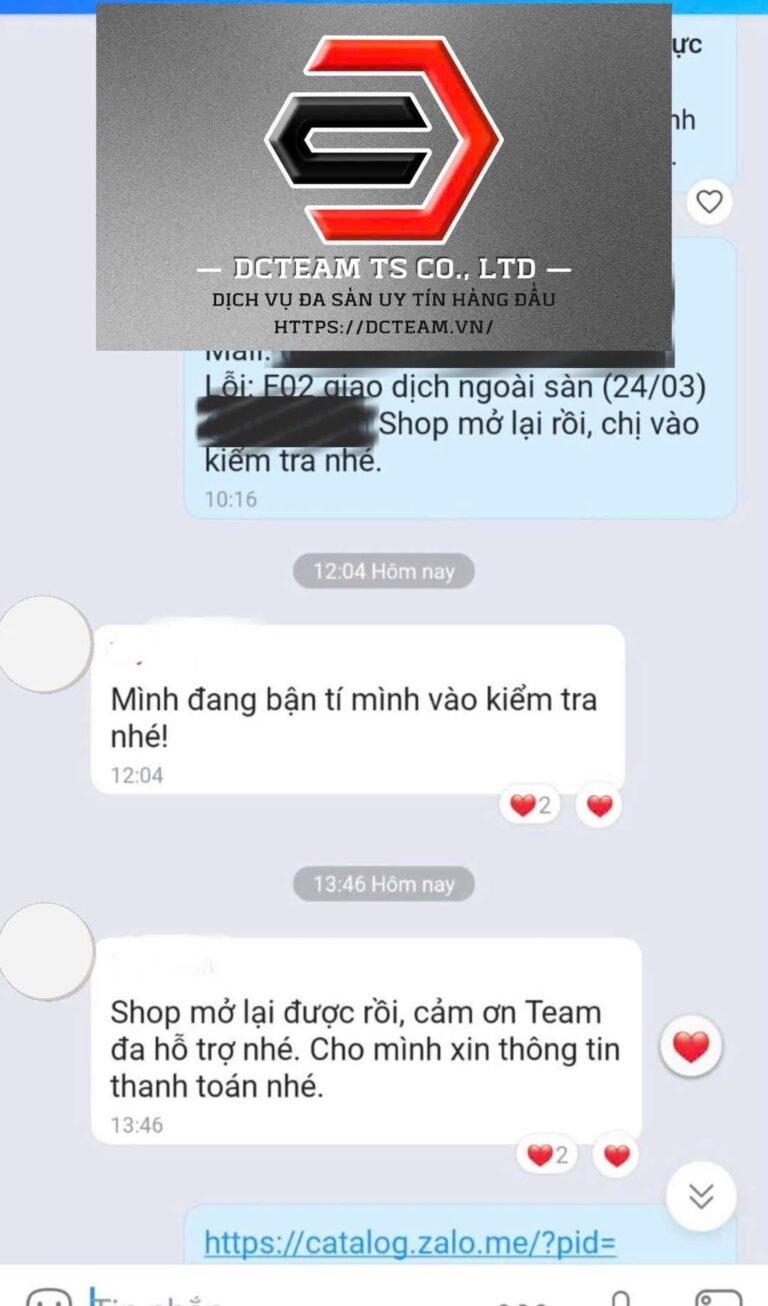The height and width of the screenshot is (1306, 768).
Task: React with a heart to the 12:04 message
Action: pos(599,805)
